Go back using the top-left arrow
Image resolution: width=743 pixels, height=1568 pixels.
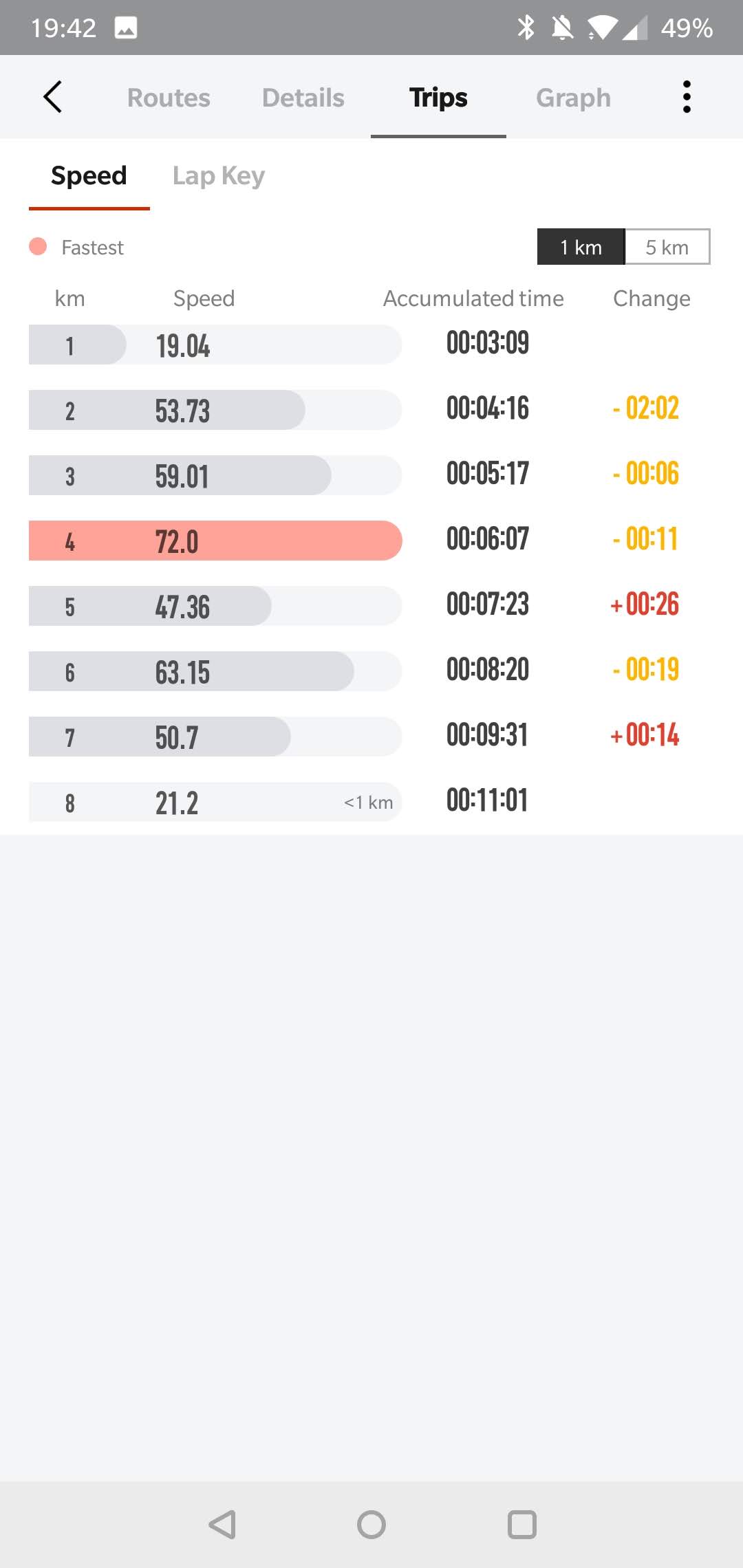pyautogui.click(x=53, y=97)
